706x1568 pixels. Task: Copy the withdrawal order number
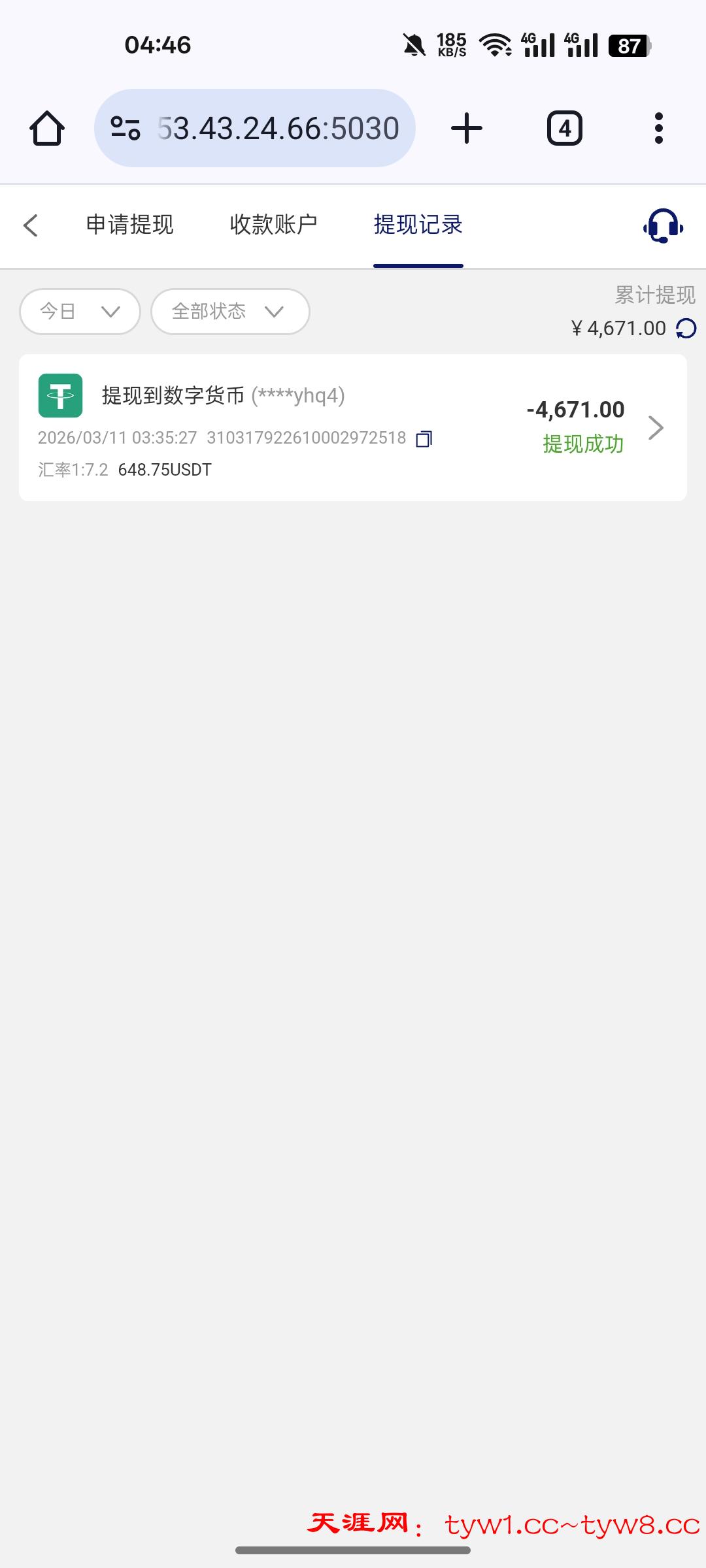pyautogui.click(x=424, y=438)
